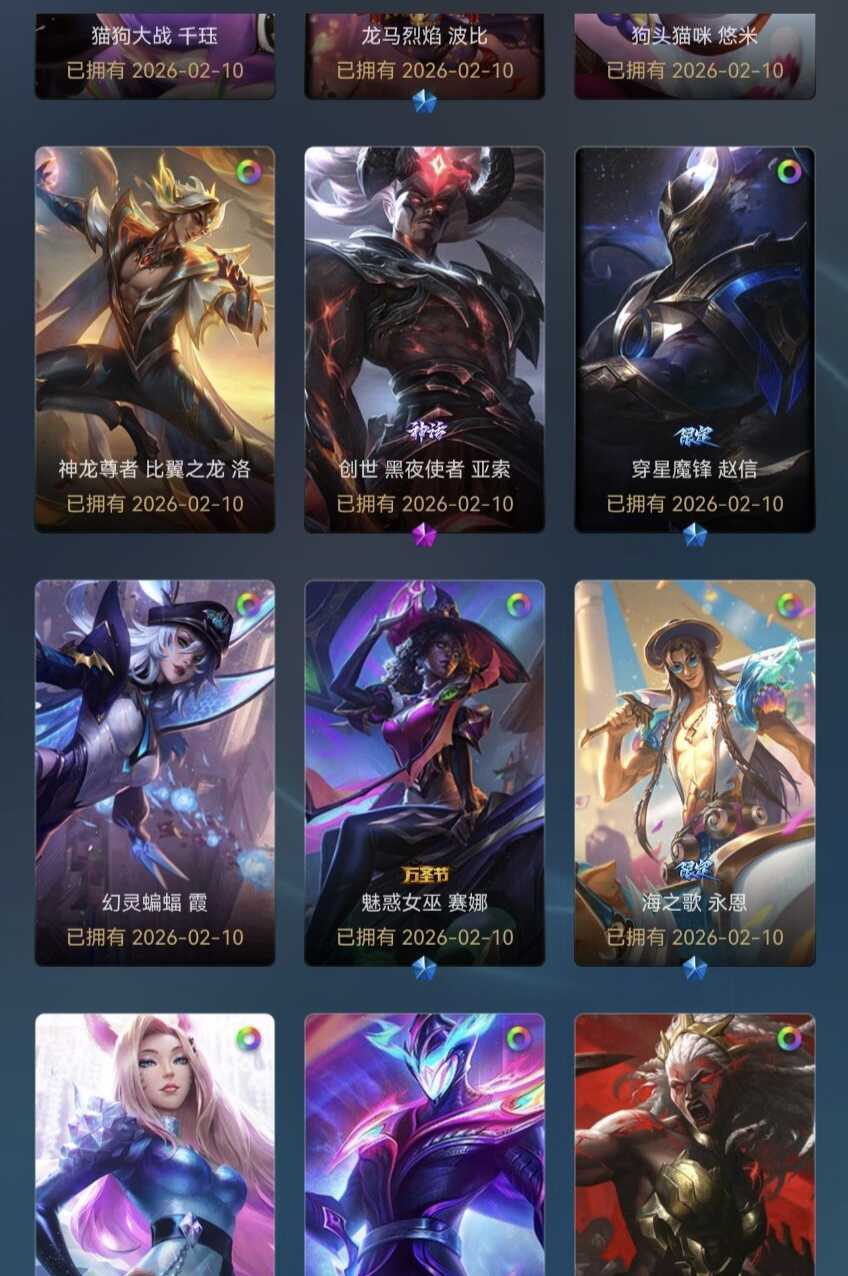Open the 狗头猫咪 悠米 skin card
Viewport: 848px width, 1276px height.
(695, 56)
